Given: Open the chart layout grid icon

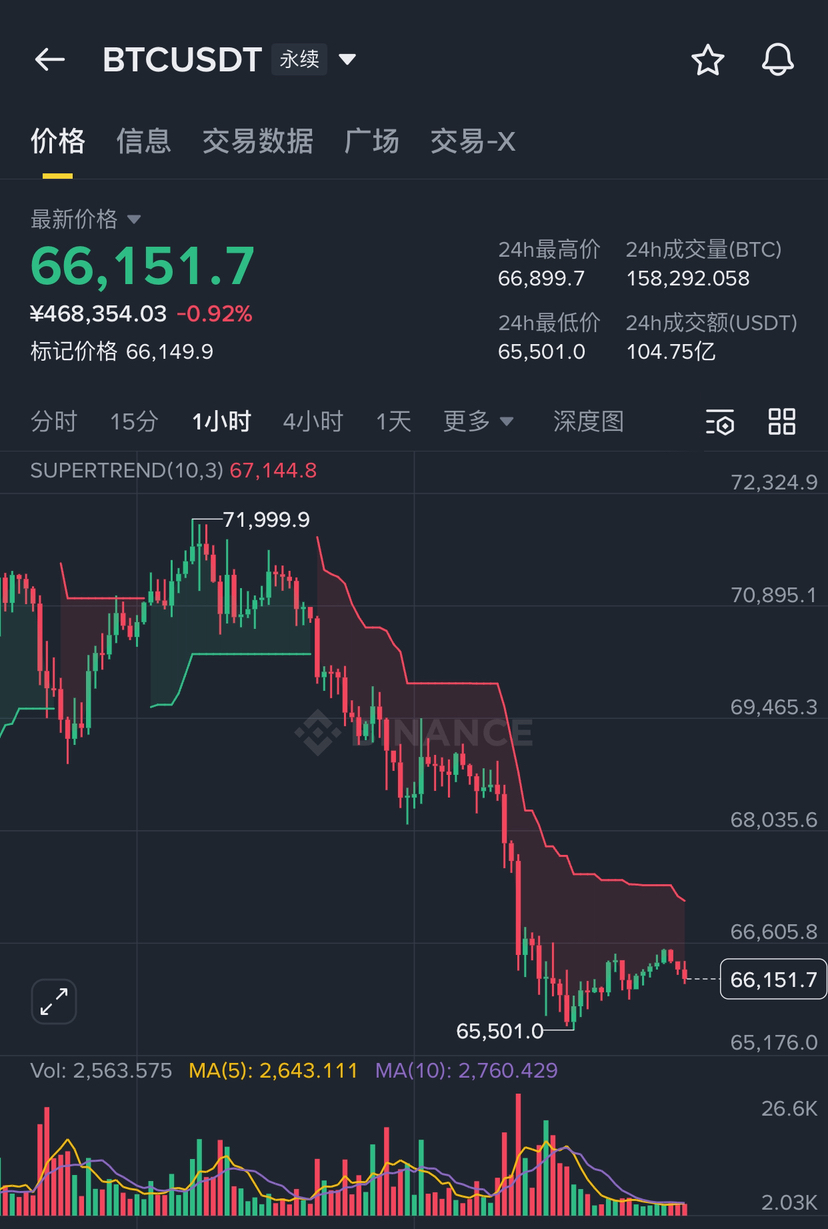Looking at the screenshot, I should [x=782, y=422].
